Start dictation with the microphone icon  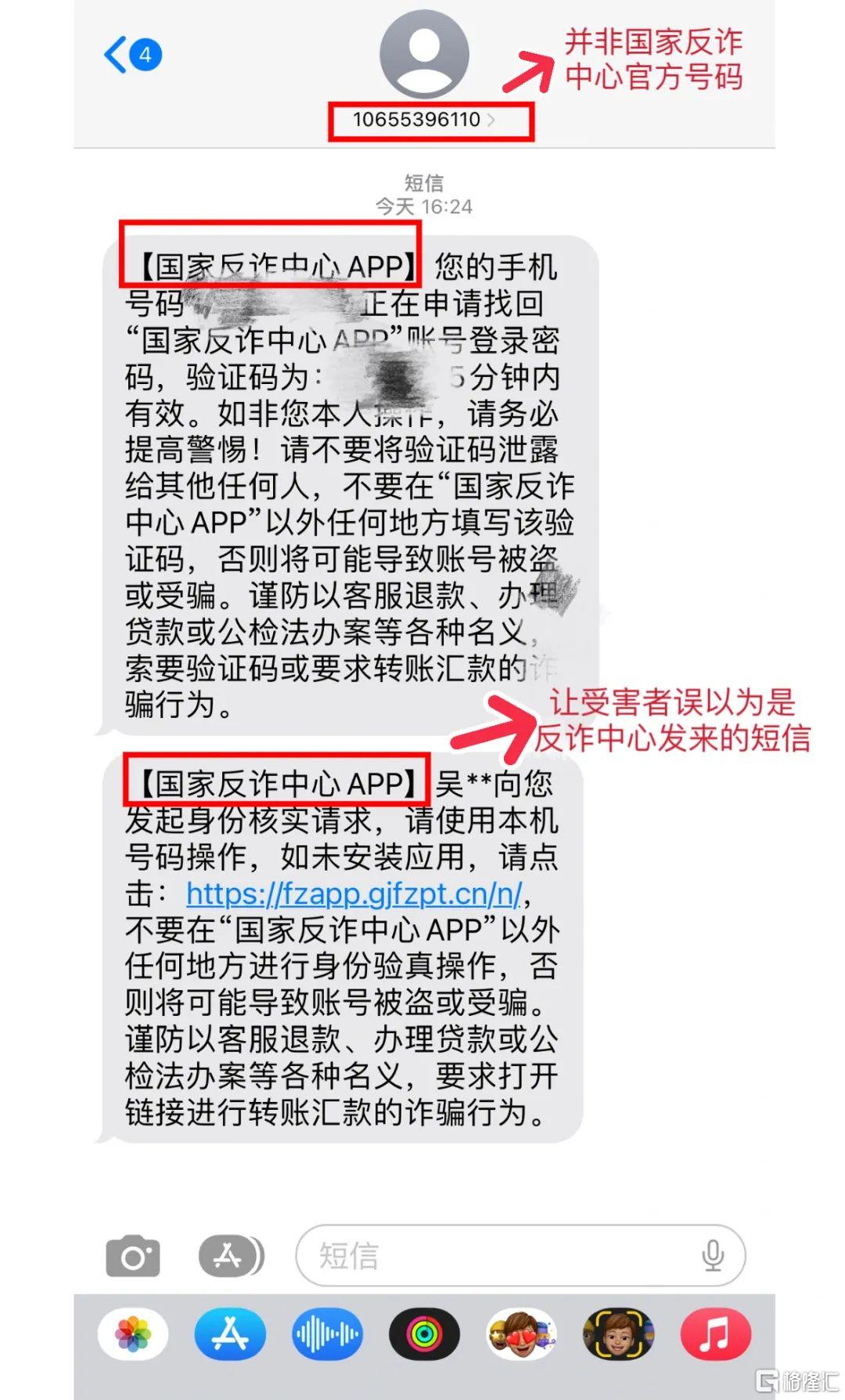tap(712, 1256)
